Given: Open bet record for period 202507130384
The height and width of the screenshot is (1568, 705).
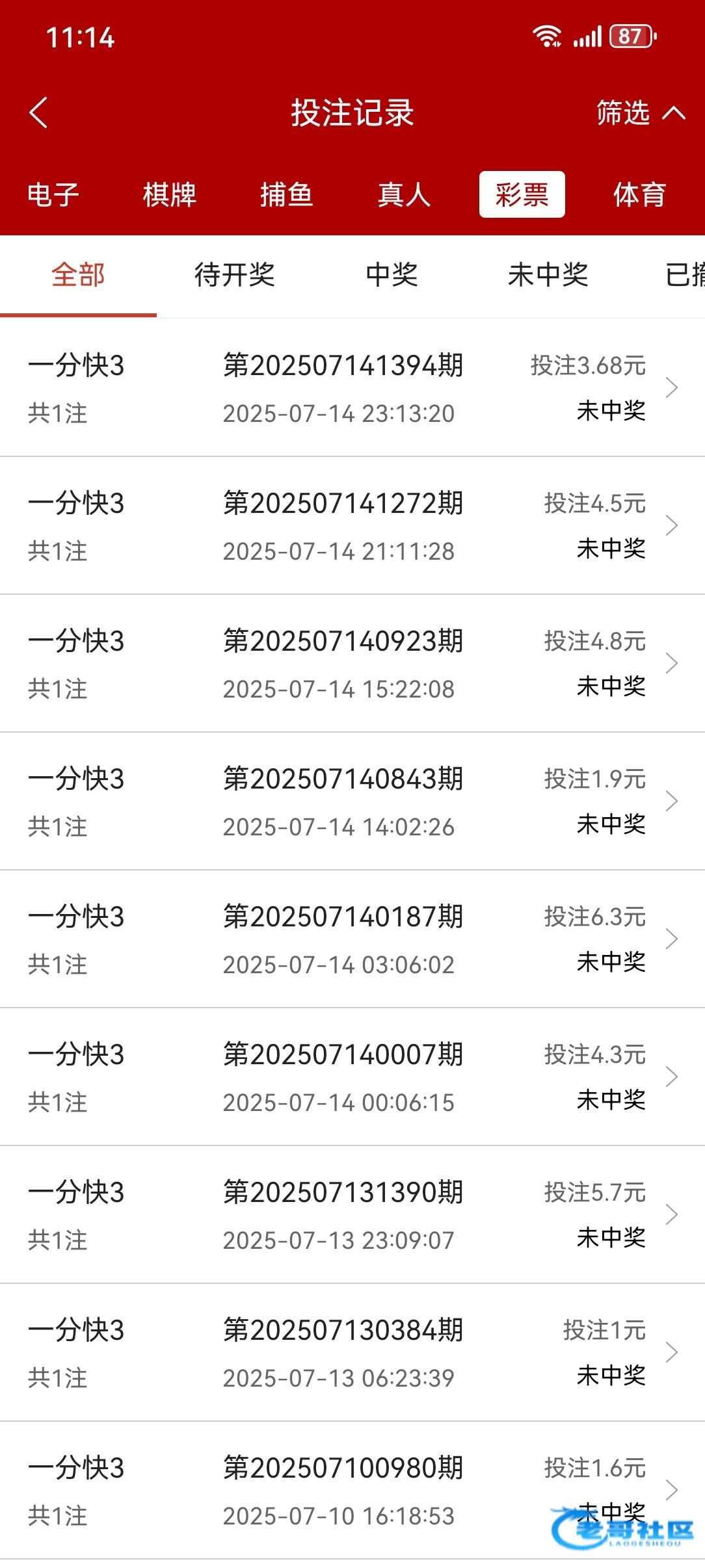Looking at the screenshot, I should point(352,1353).
